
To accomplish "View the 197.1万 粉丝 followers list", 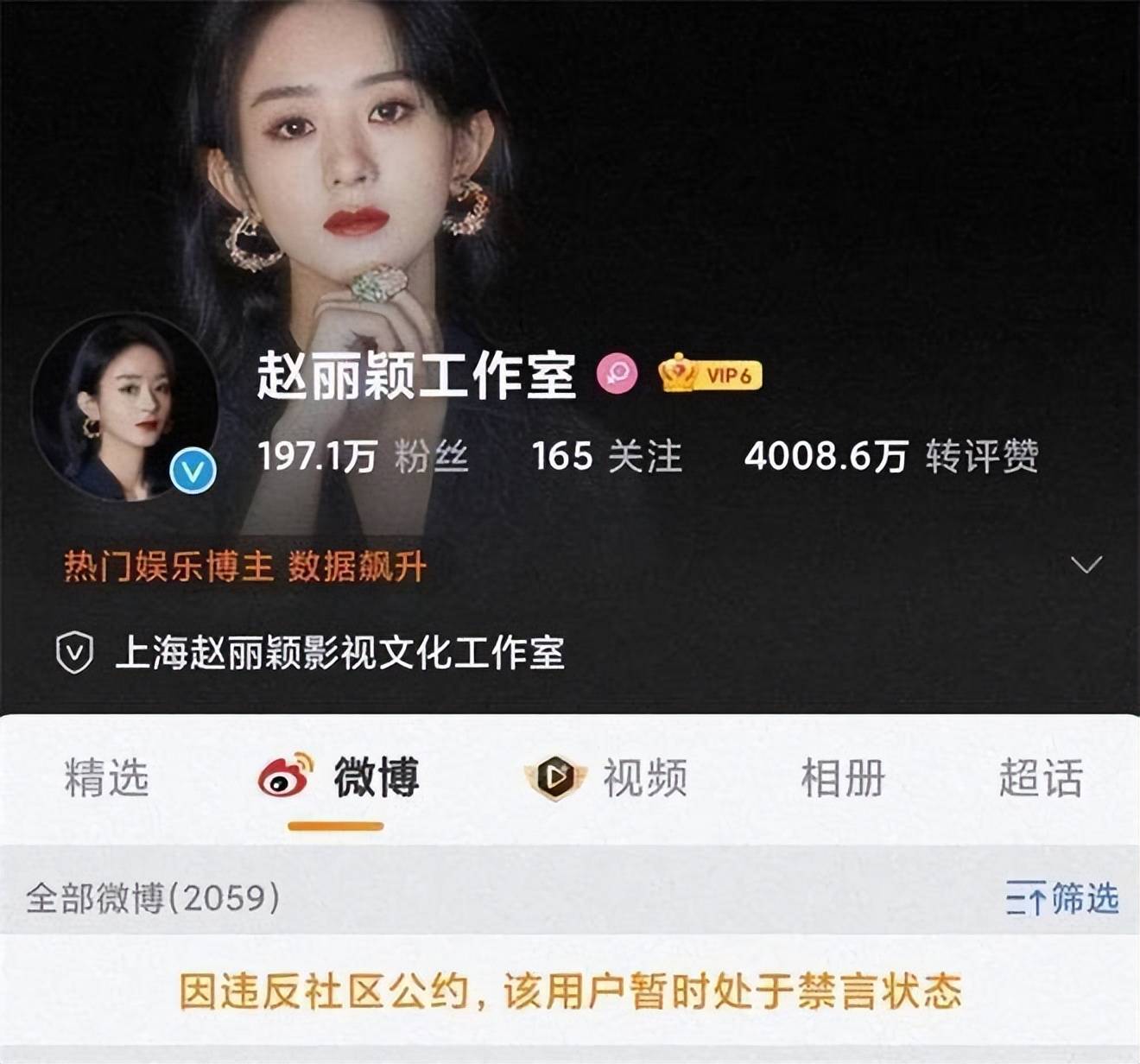I will (363, 456).
